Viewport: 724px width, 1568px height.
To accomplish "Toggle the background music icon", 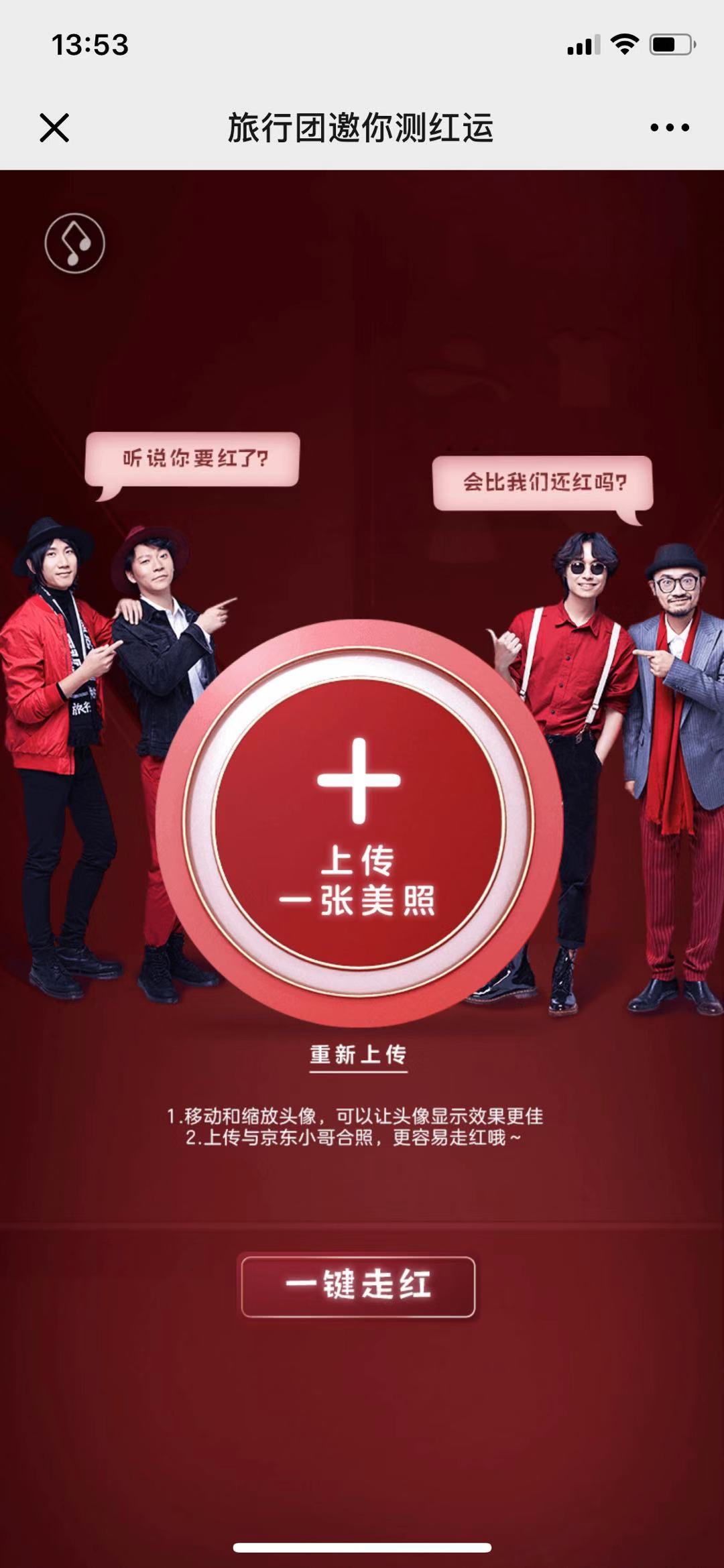I will tap(75, 243).
